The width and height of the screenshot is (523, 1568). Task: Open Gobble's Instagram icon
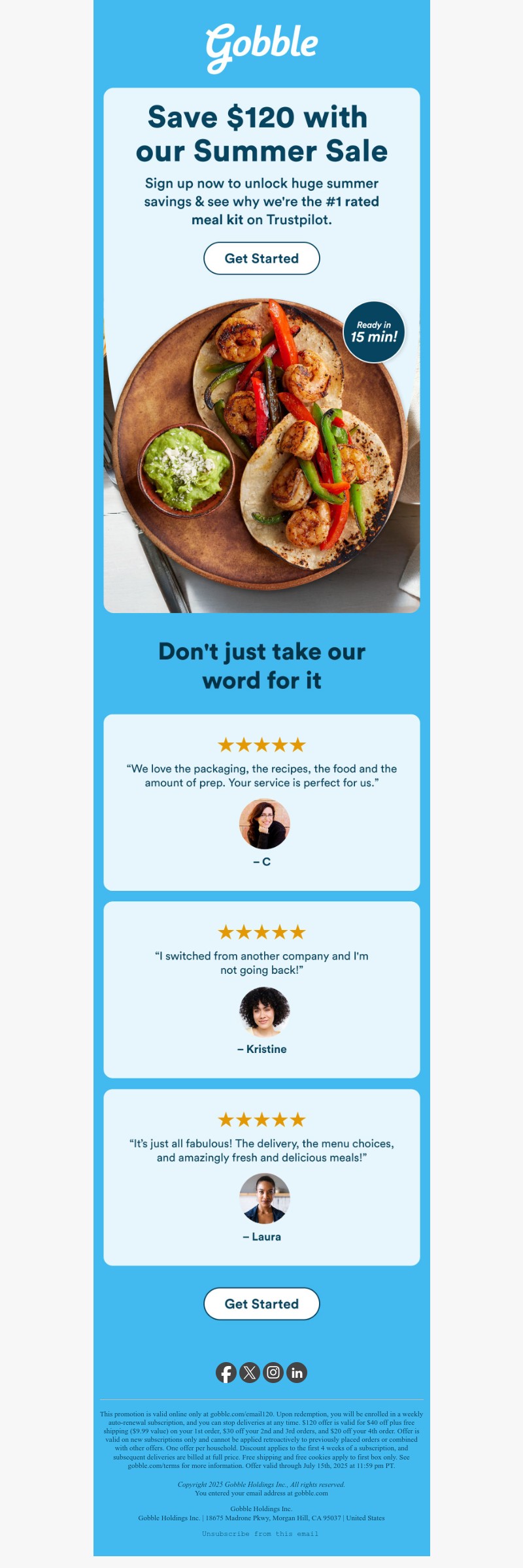(x=273, y=1372)
